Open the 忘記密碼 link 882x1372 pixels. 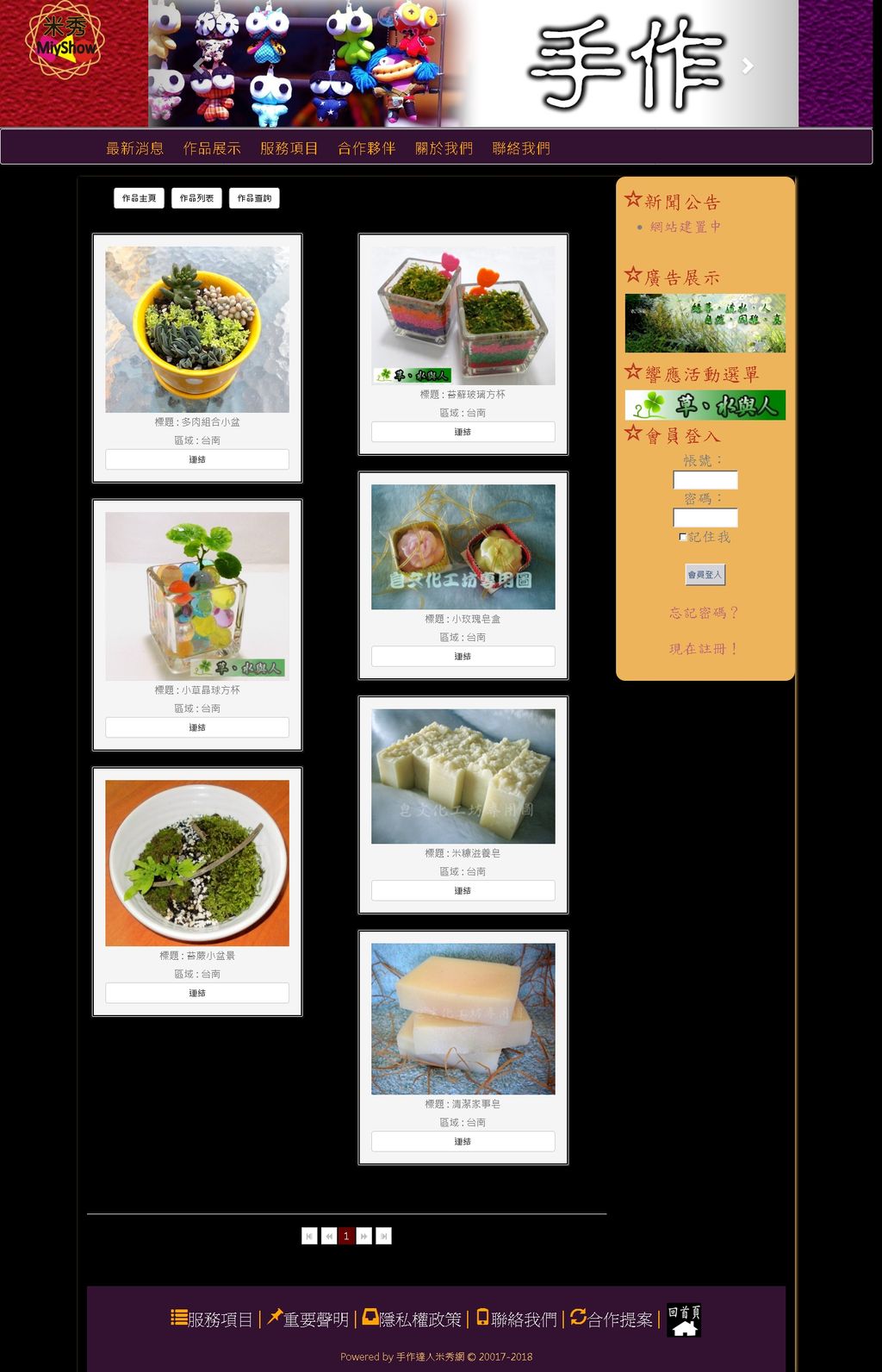704,613
